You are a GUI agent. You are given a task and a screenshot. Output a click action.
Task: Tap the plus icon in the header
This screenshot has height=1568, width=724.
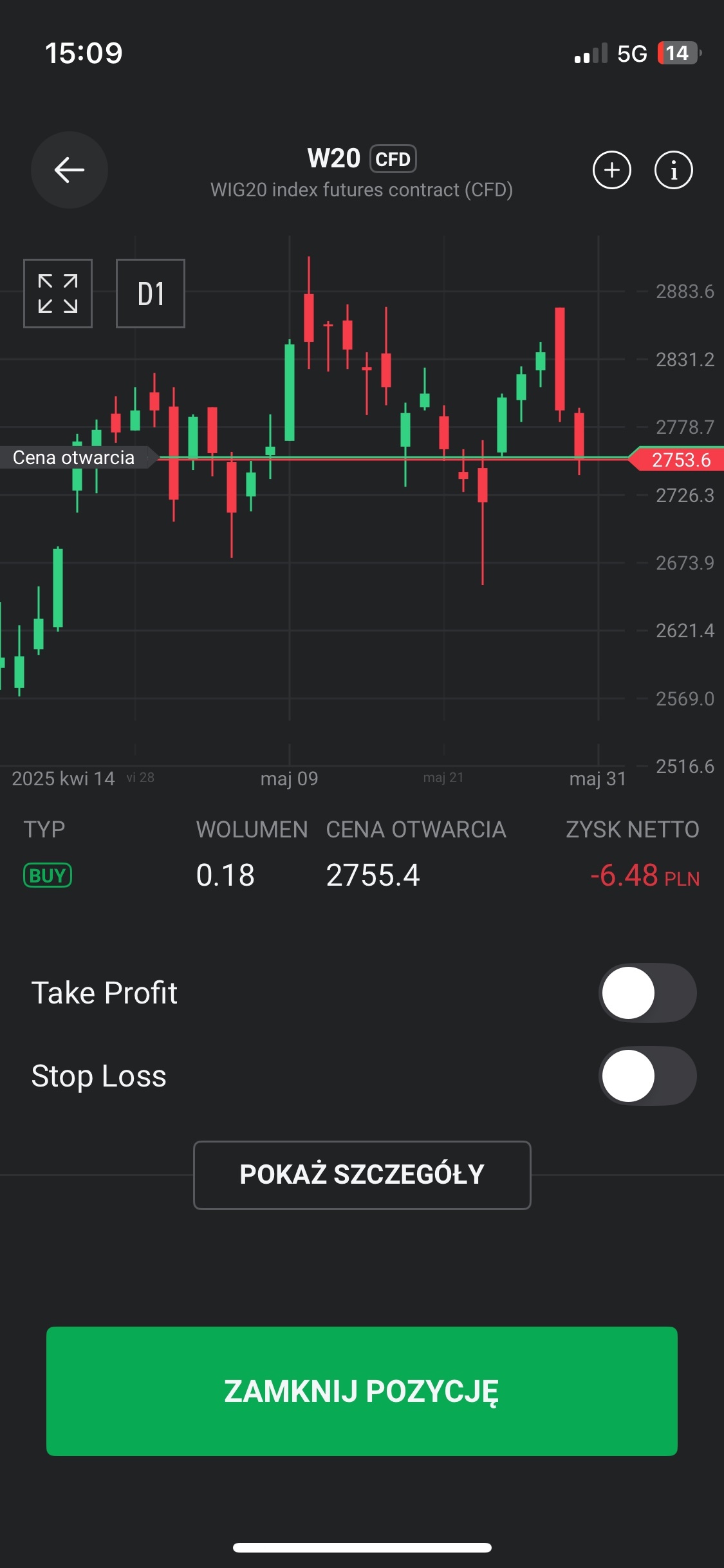coord(611,170)
